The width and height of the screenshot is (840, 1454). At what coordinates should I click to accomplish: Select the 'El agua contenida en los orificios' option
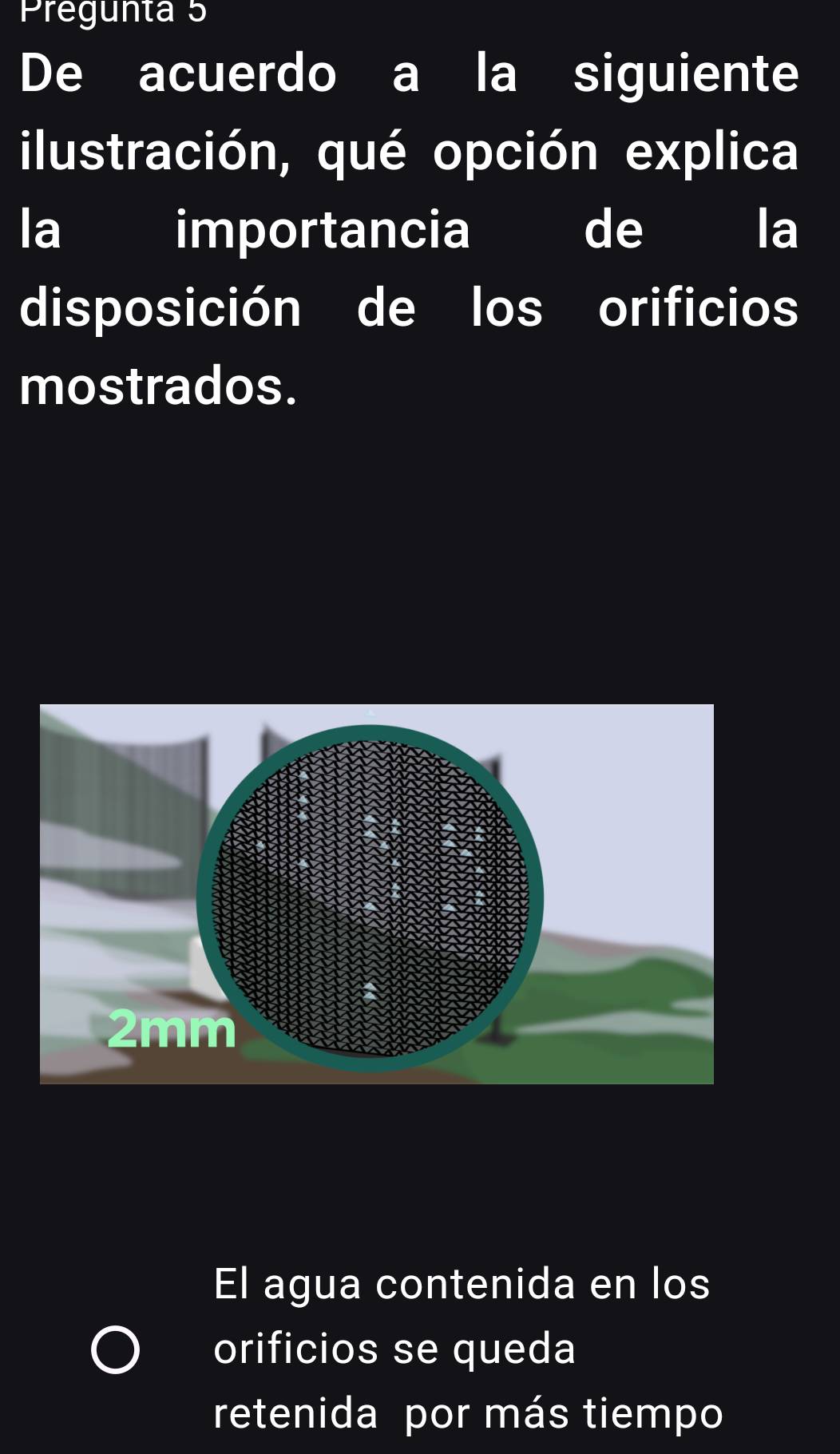116,1349
